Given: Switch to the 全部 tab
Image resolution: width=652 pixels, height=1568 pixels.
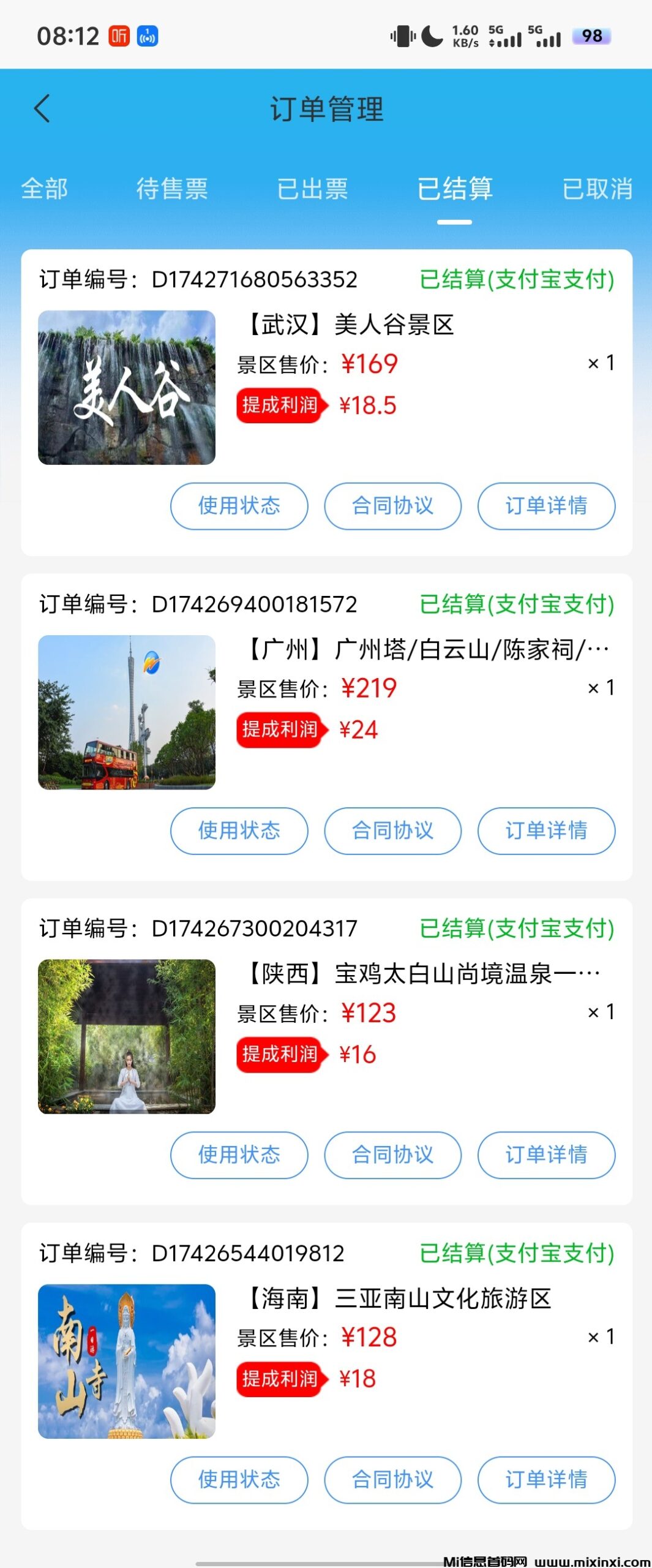Looking at the screenshot, I should 44,189.
